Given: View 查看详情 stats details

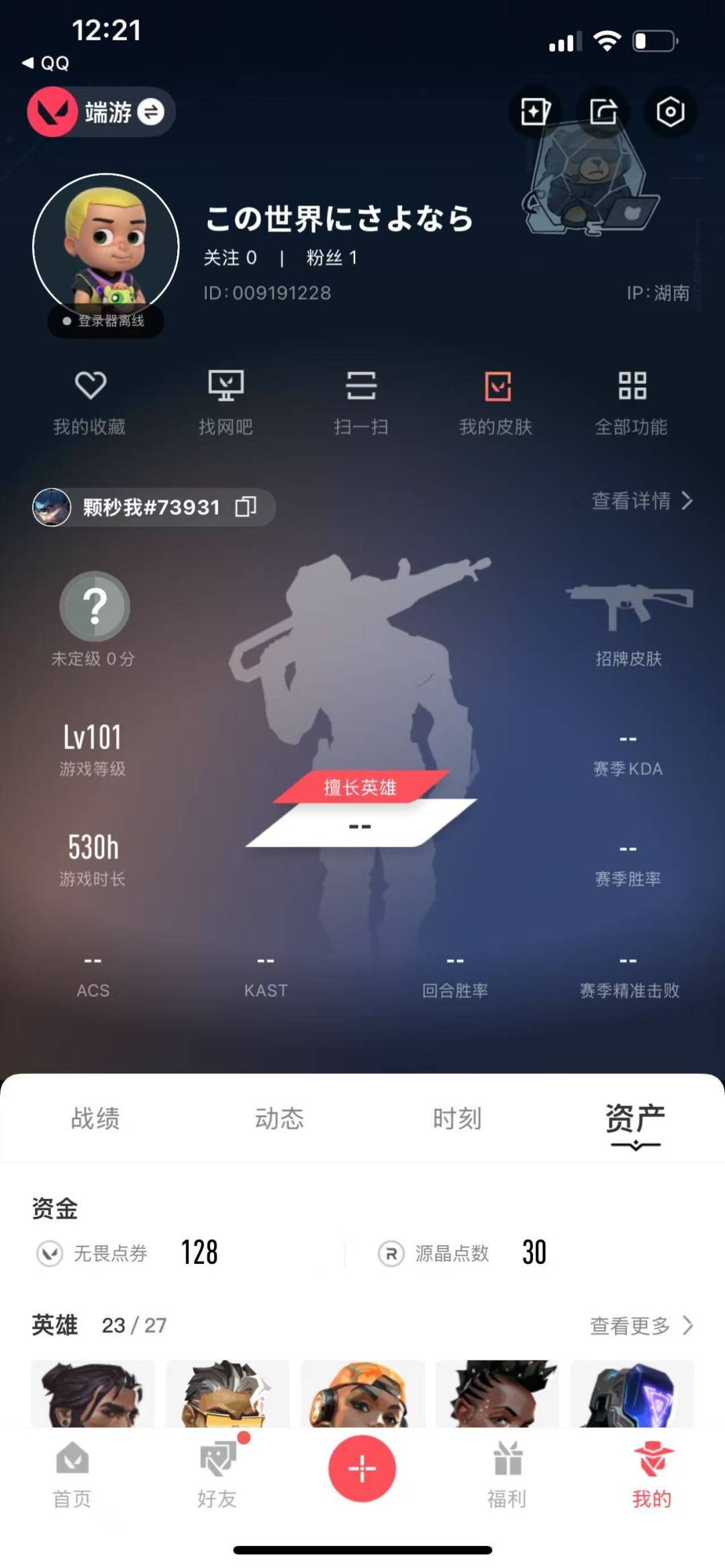Looking at the screenshot, I should (x=642, y=501).
